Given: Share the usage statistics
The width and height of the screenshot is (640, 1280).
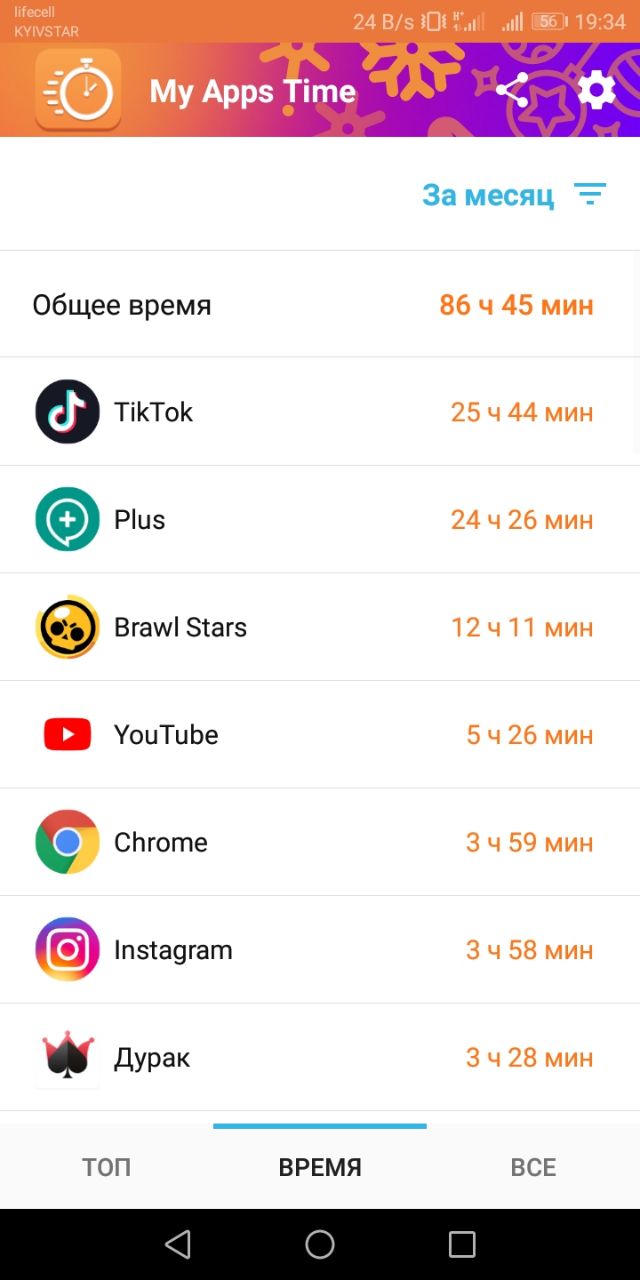Looking at the screenshot, I should (512, 91).
